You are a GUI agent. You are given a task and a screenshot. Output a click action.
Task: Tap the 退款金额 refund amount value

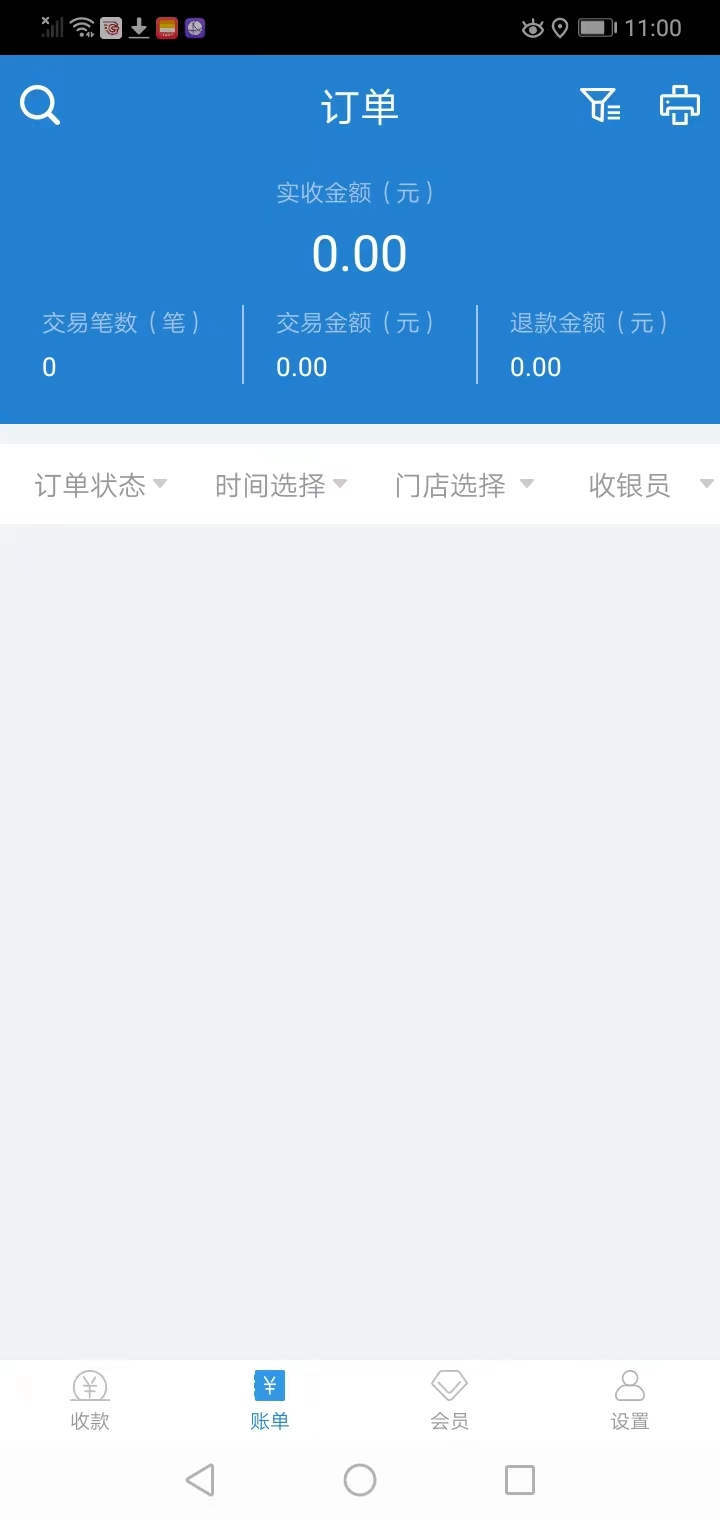534,366
